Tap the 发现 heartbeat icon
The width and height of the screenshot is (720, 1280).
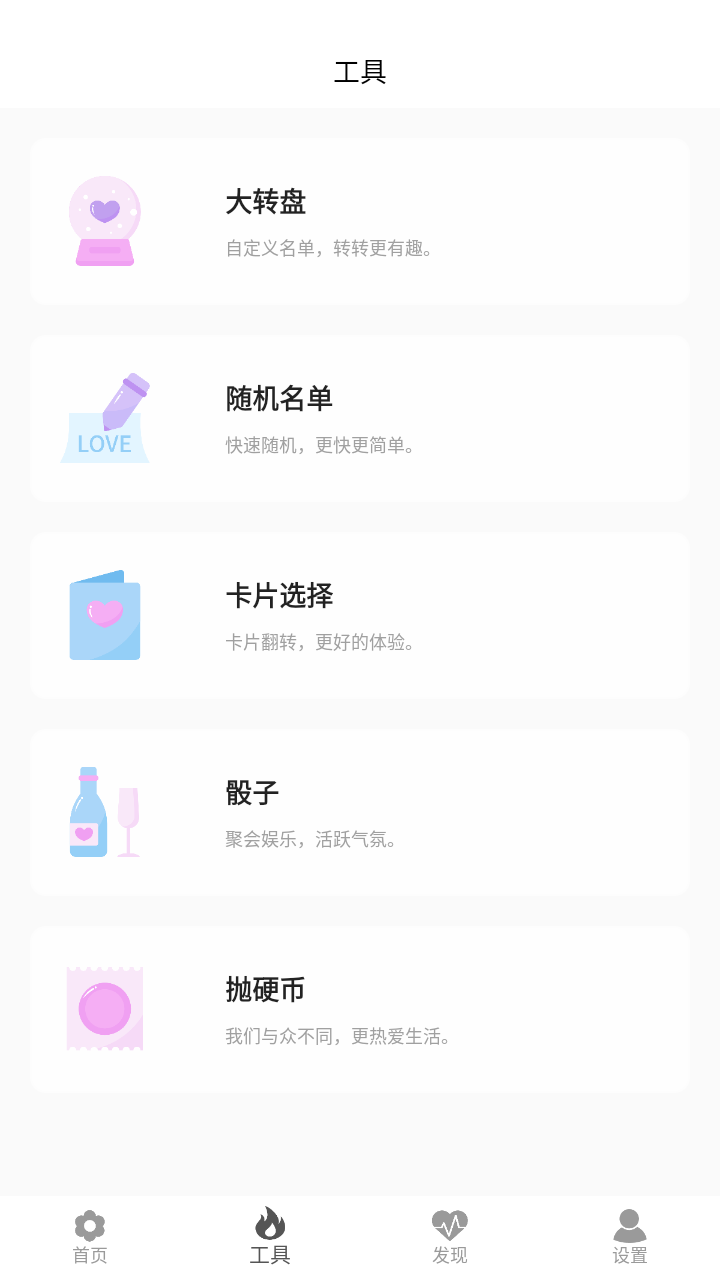449,1222
